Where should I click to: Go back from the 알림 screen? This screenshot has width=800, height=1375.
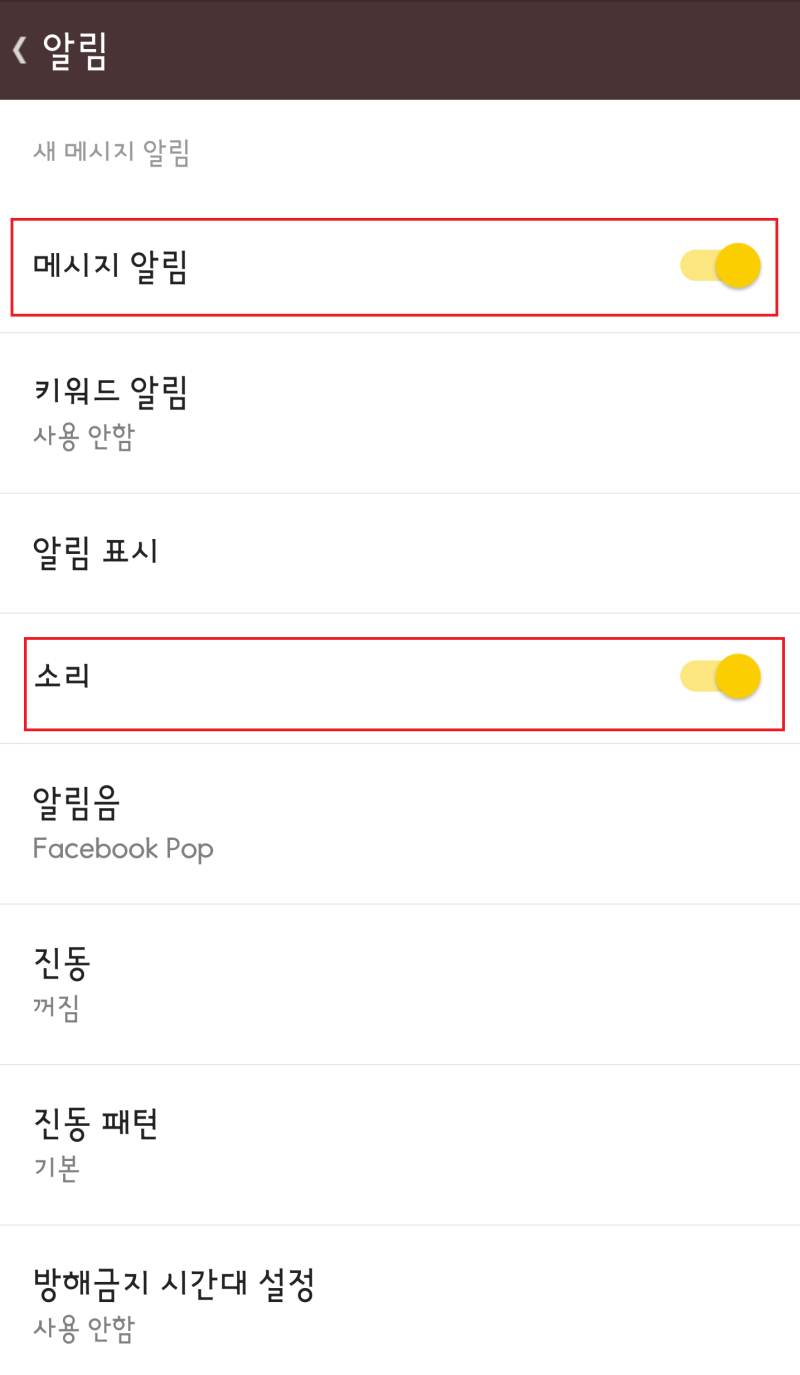point(20,50)
